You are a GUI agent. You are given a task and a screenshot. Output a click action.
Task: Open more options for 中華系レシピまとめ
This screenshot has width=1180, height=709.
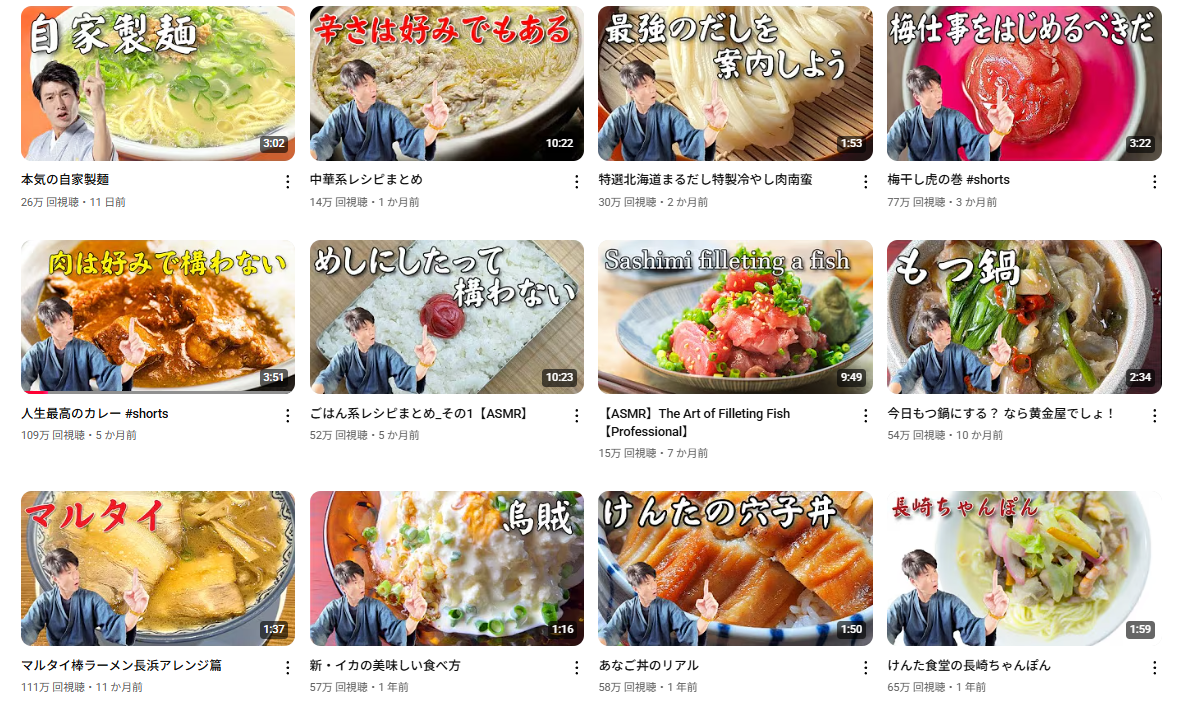[576, 182]
